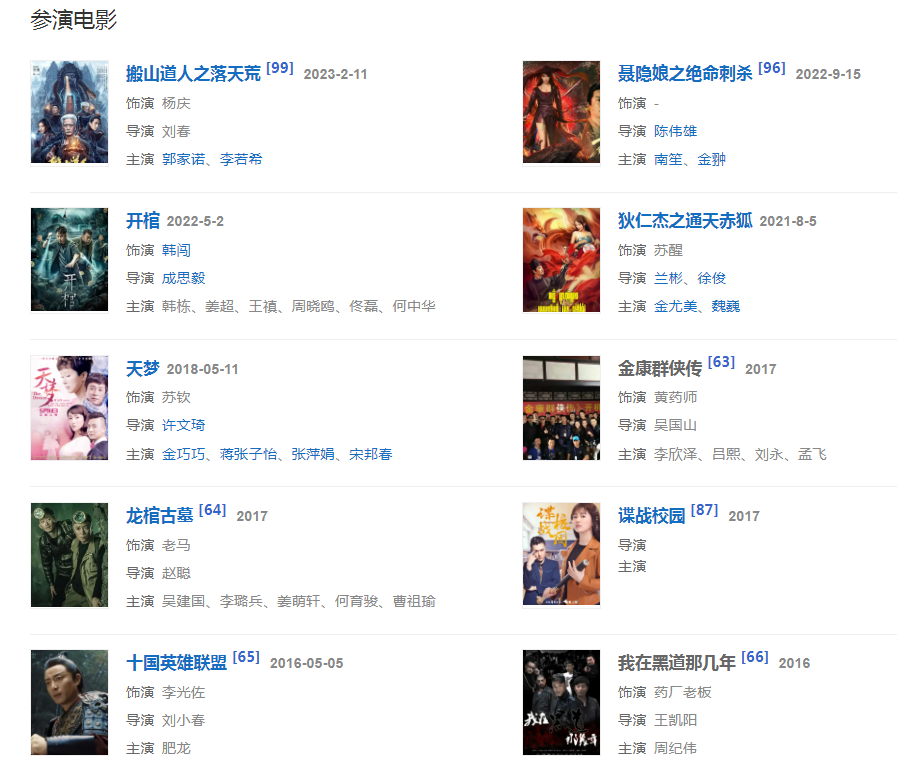View actress 金巧巧's page
897x776 pixels.
(184, 454)
